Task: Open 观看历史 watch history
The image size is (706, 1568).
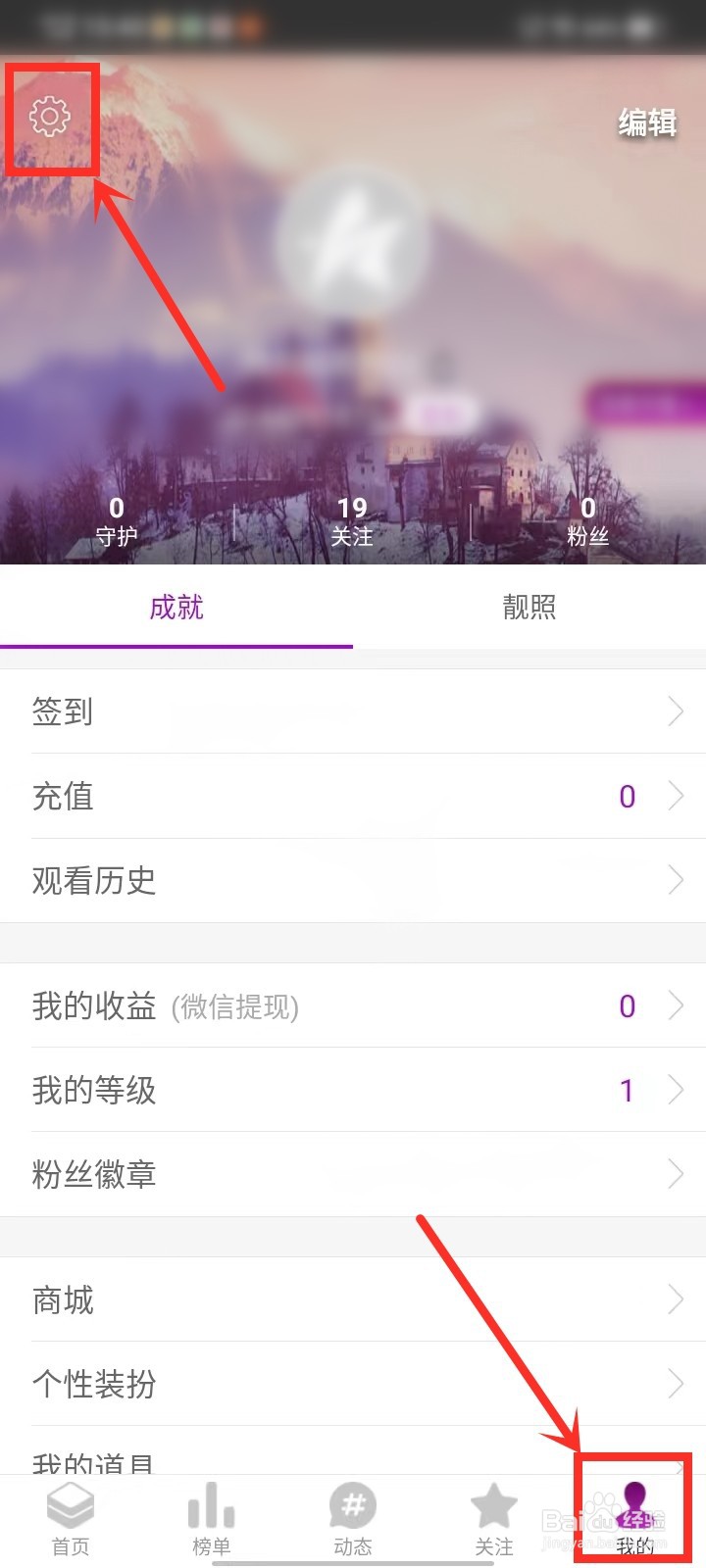Action: (x=353, y=880)
